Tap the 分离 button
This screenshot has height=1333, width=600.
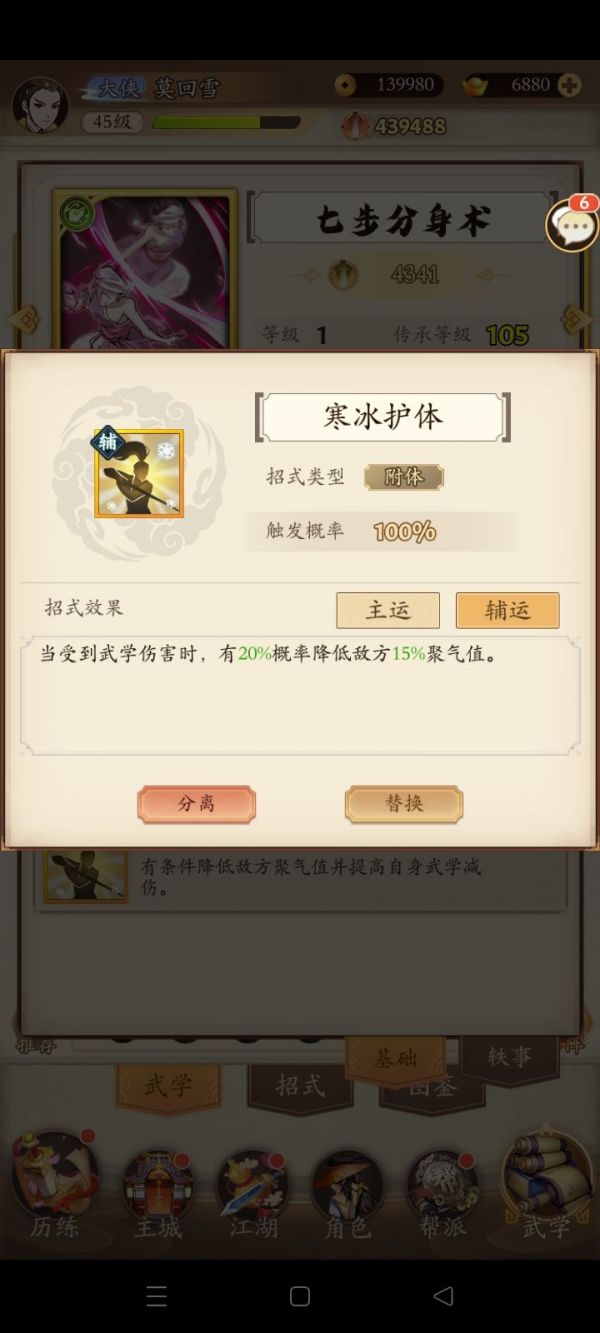(x=196, y=804)
